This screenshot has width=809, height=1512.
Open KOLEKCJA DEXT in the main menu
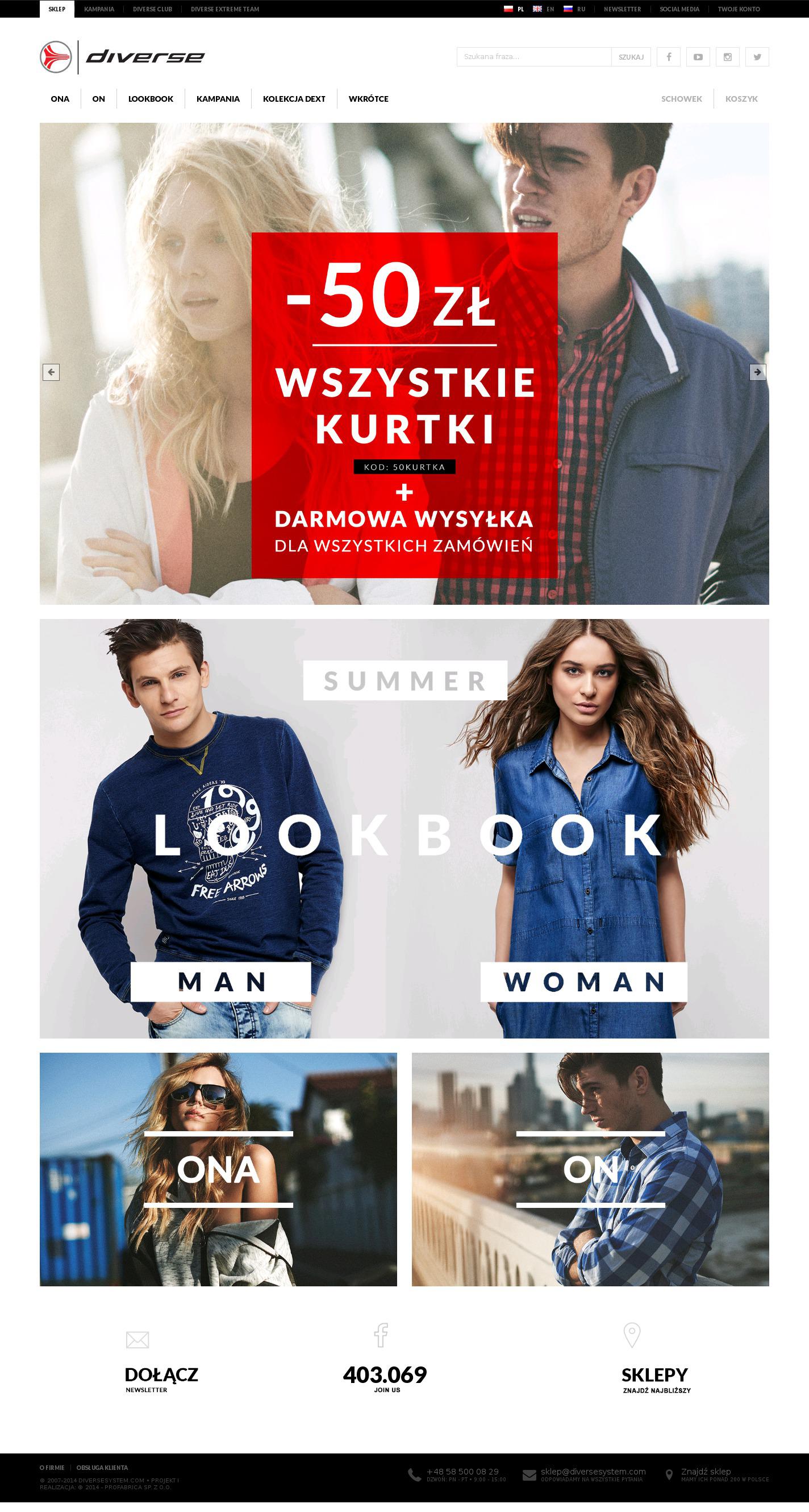click(294, 98)
